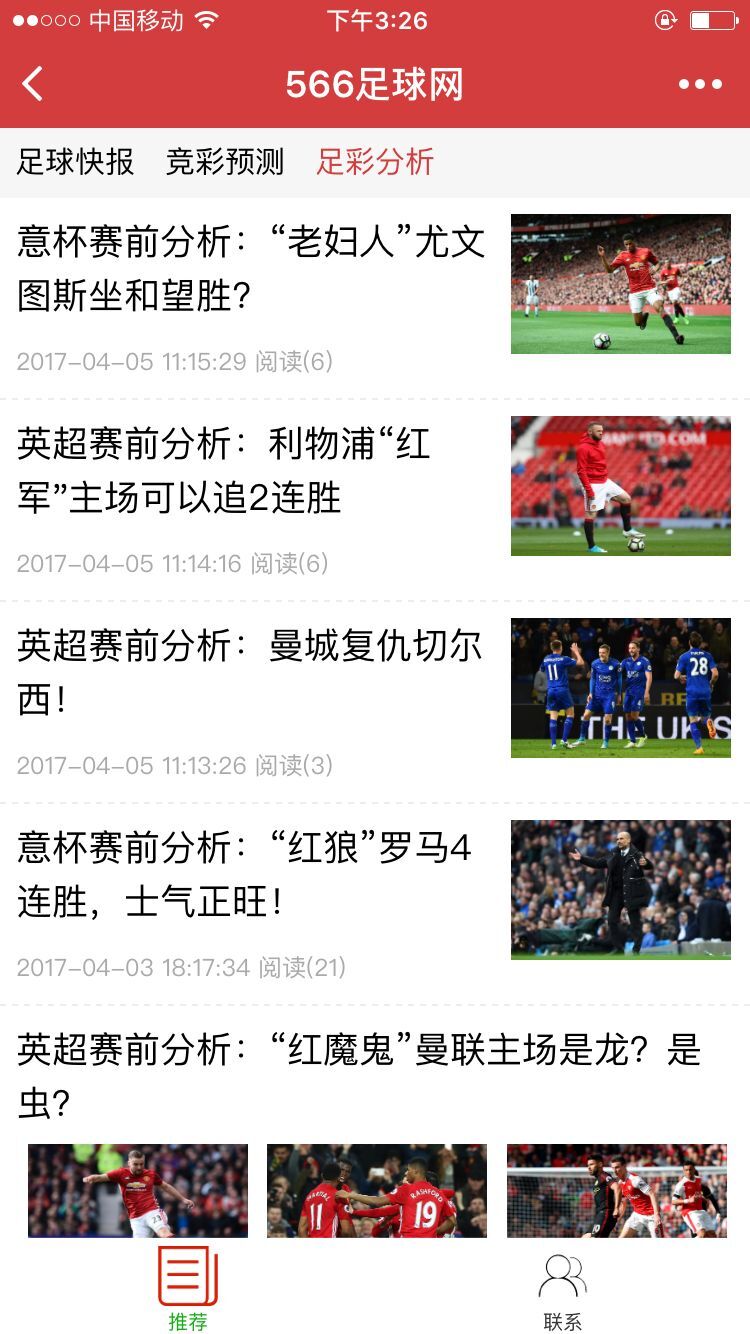750x1334 pixels.
Task: Open the 曼城复仇切尔西 article
Action: pos(249,673)
